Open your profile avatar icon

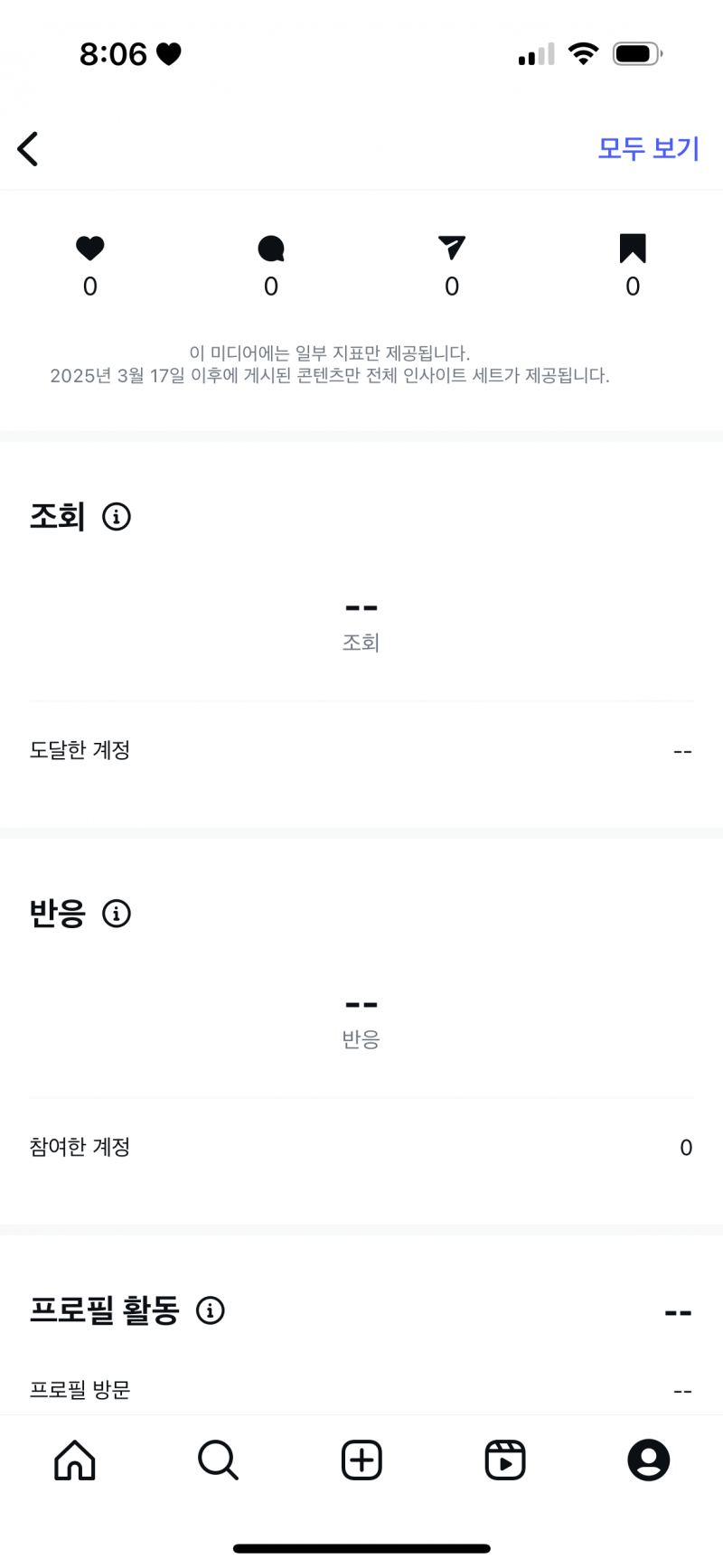pyautogui.click(x=649, y=1459)
